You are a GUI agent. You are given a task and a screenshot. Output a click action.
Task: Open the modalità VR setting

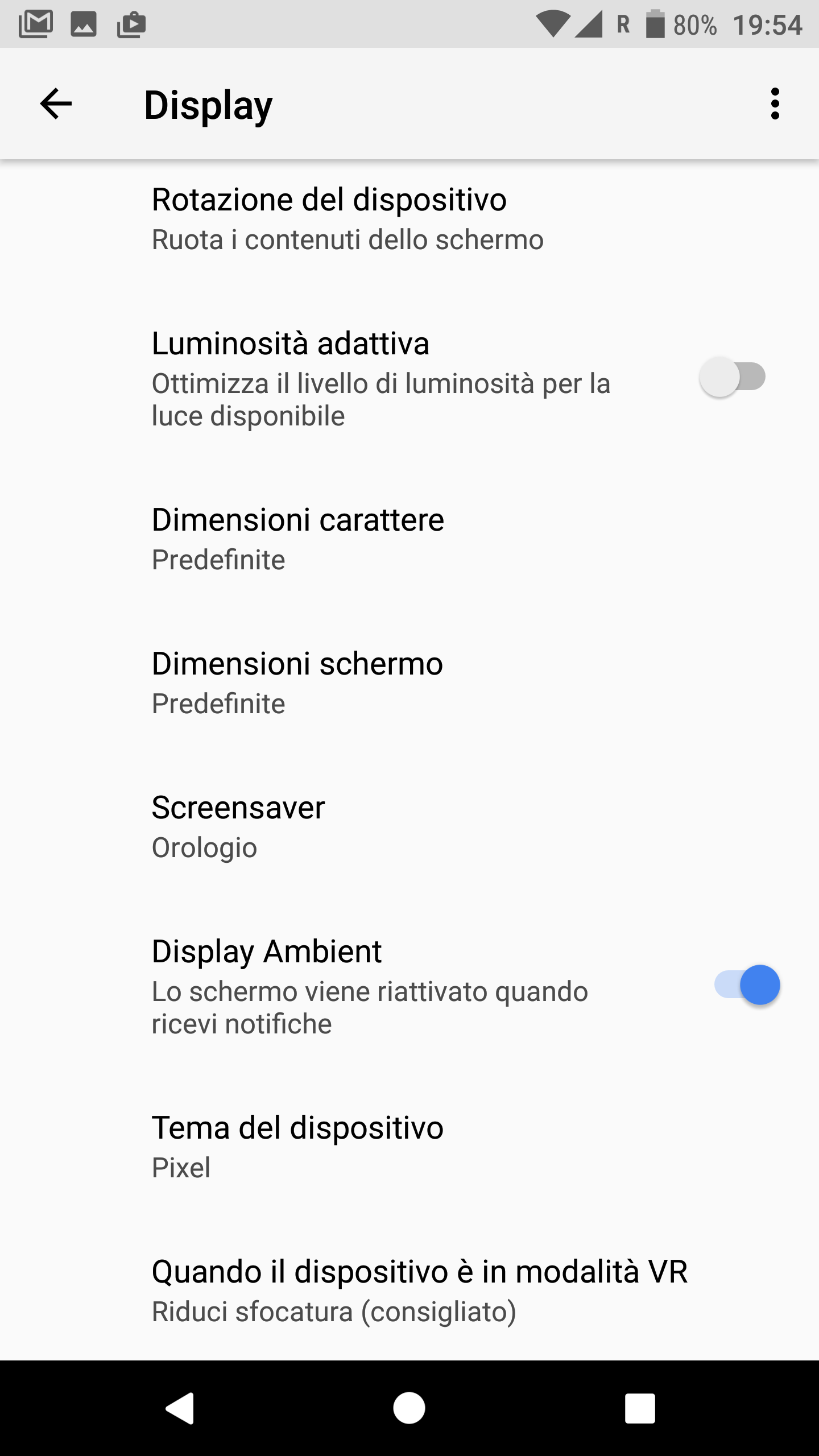(409, 1290)
